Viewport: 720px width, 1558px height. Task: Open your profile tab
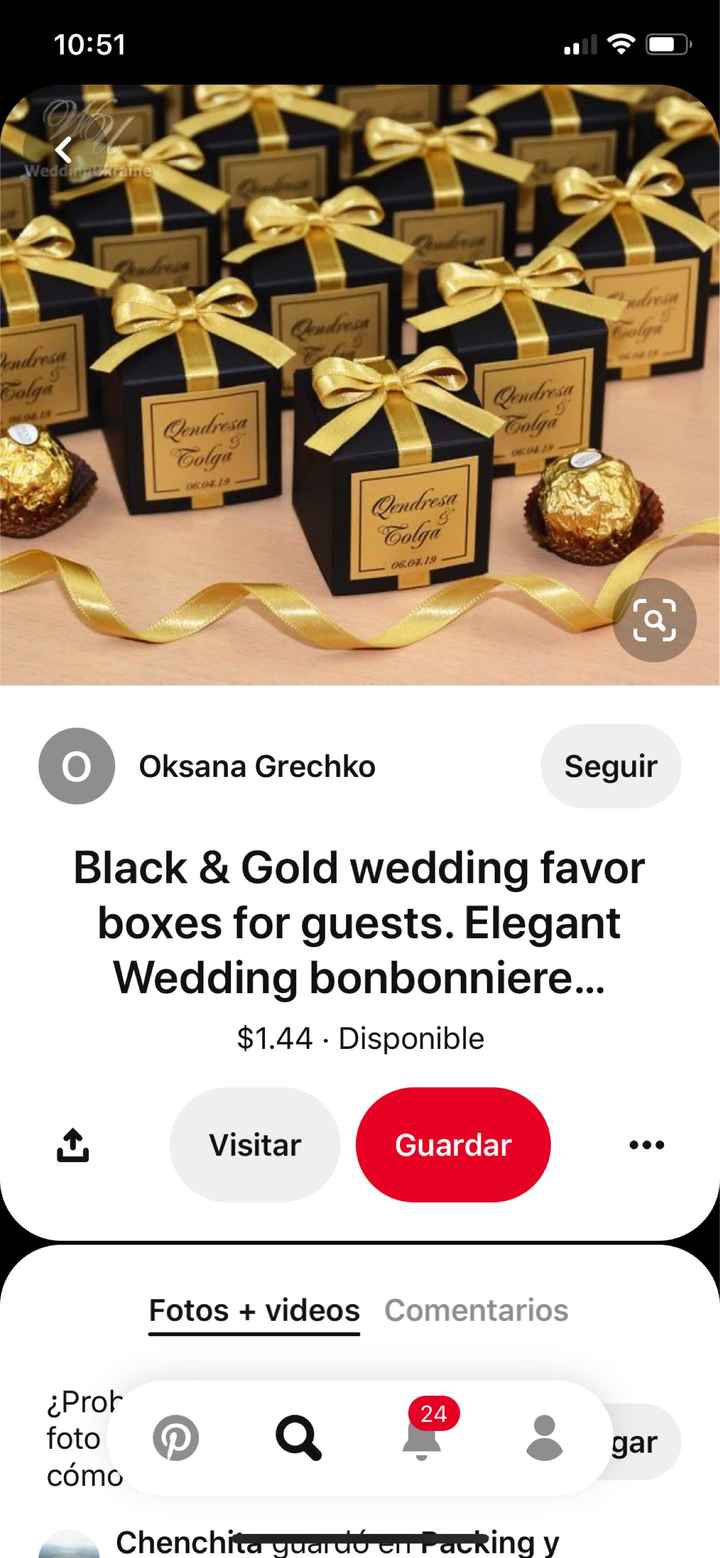point(544,1439)
